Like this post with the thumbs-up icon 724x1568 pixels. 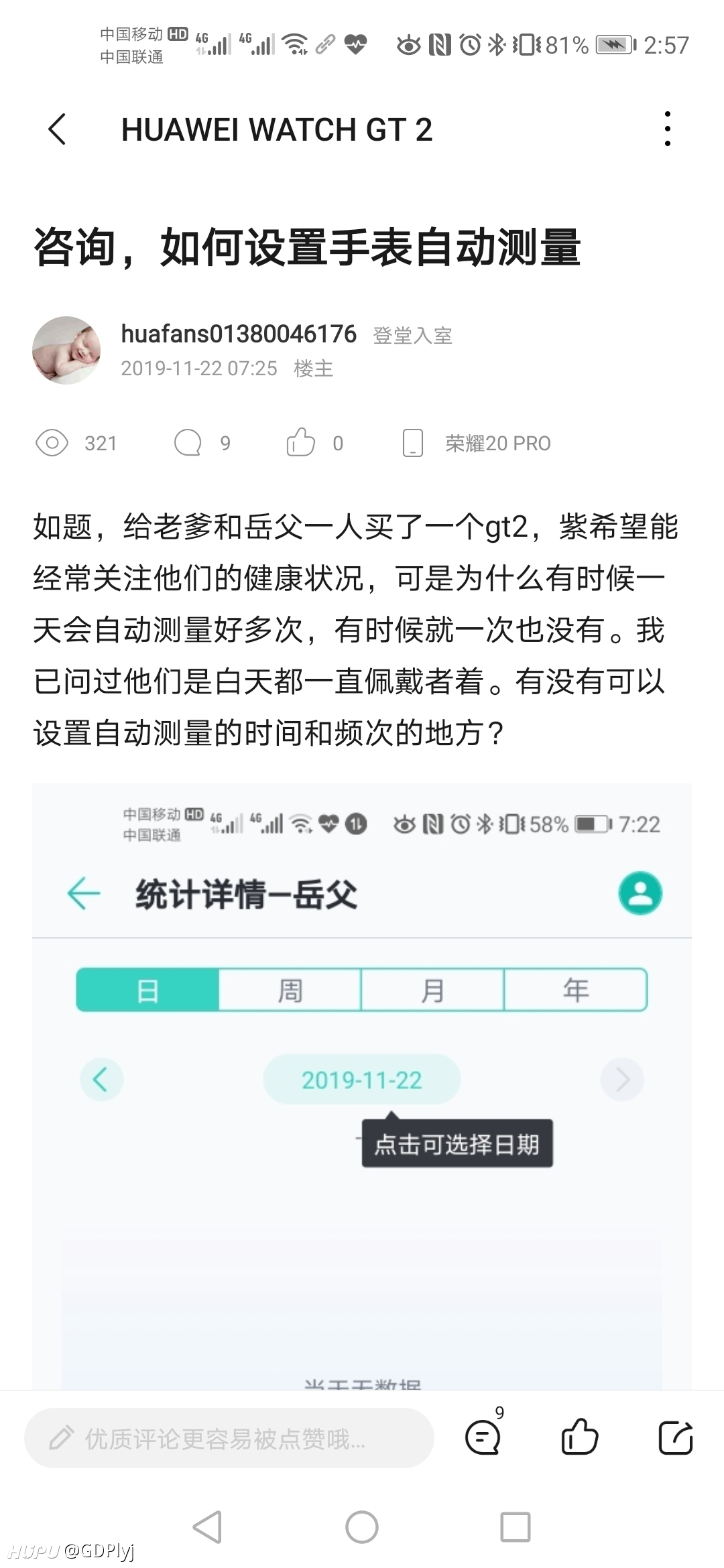click(579, 1437)
